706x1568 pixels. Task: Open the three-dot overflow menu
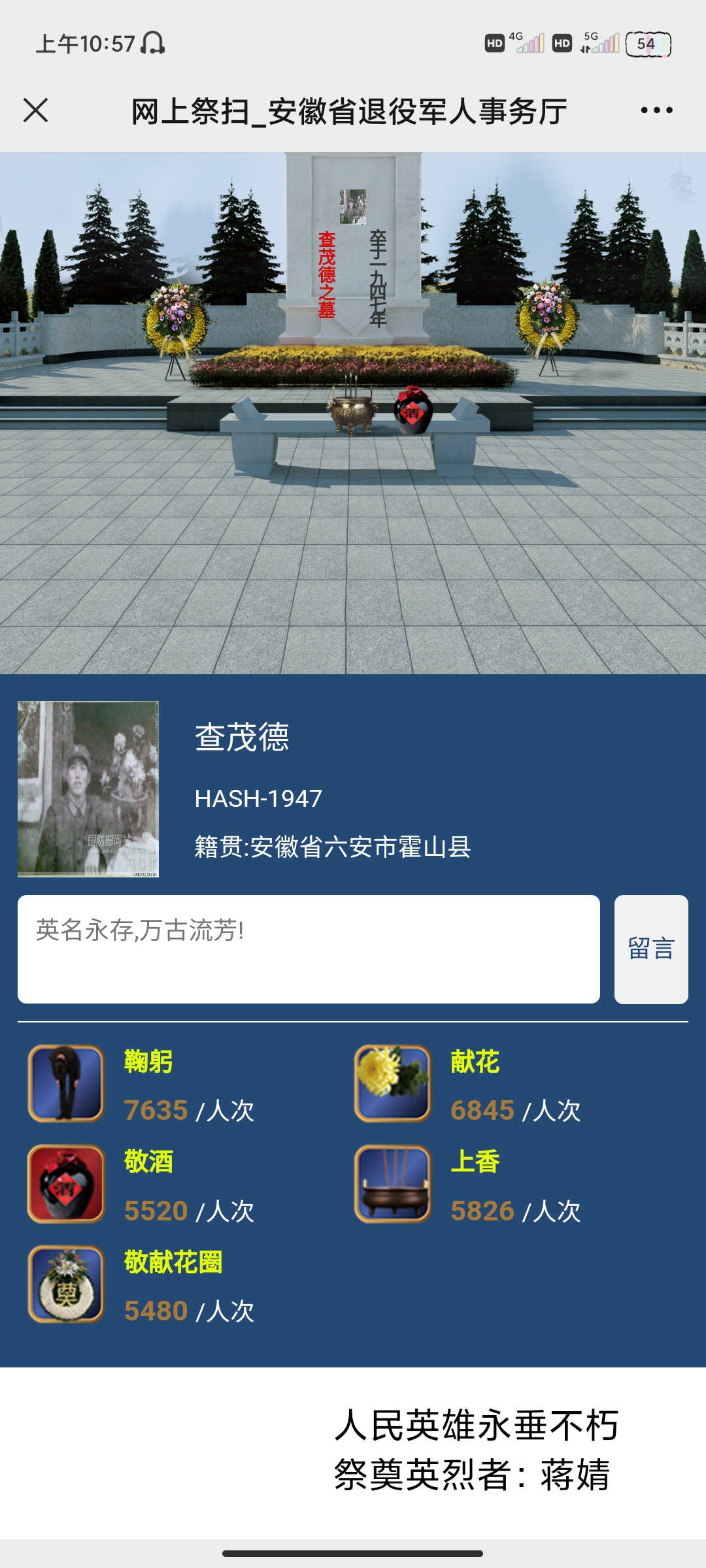pyautogui.click(x=656, y=110)
